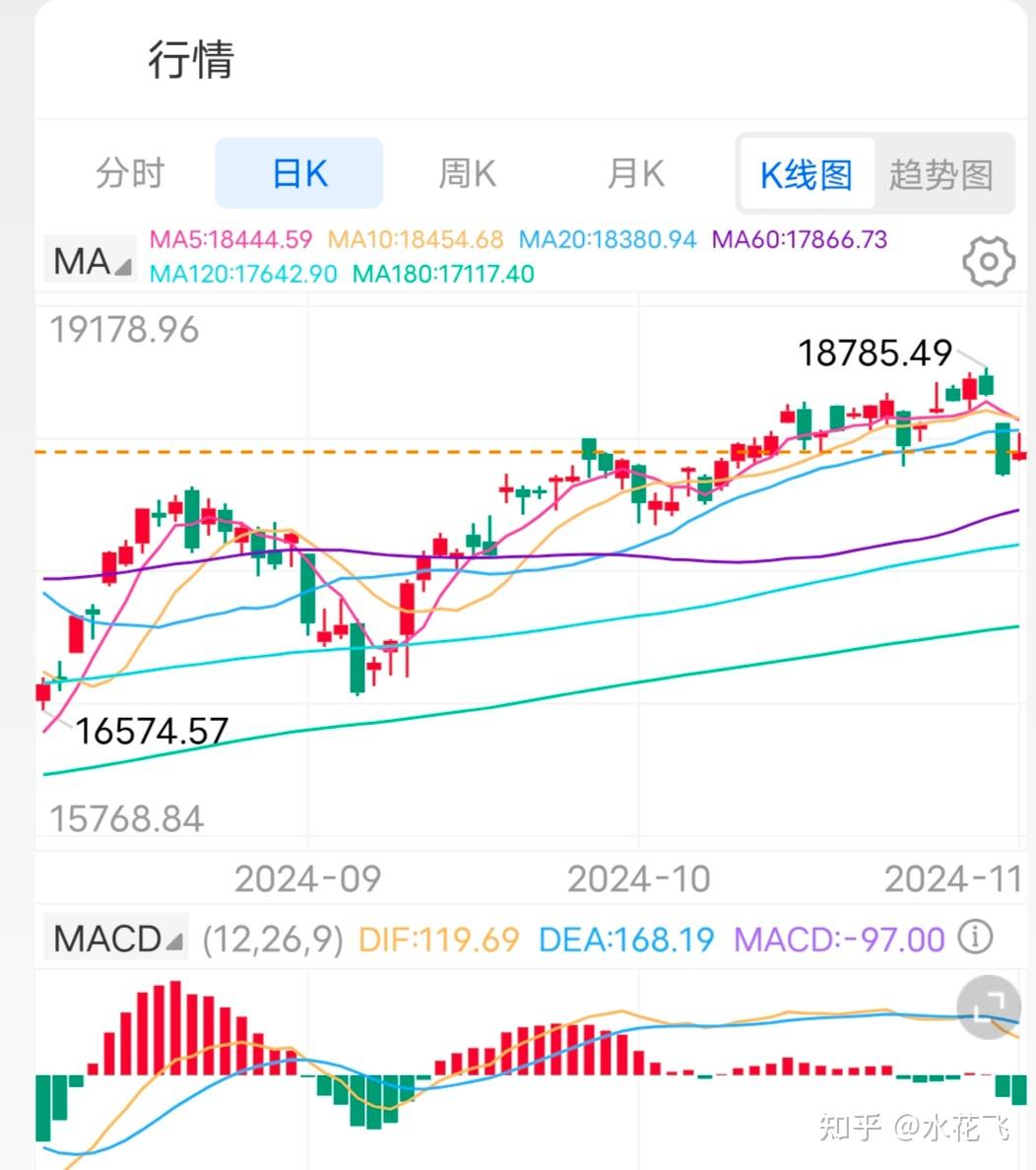
Task: Expand the MA indicator dropdown
Action: click(89, 262)
